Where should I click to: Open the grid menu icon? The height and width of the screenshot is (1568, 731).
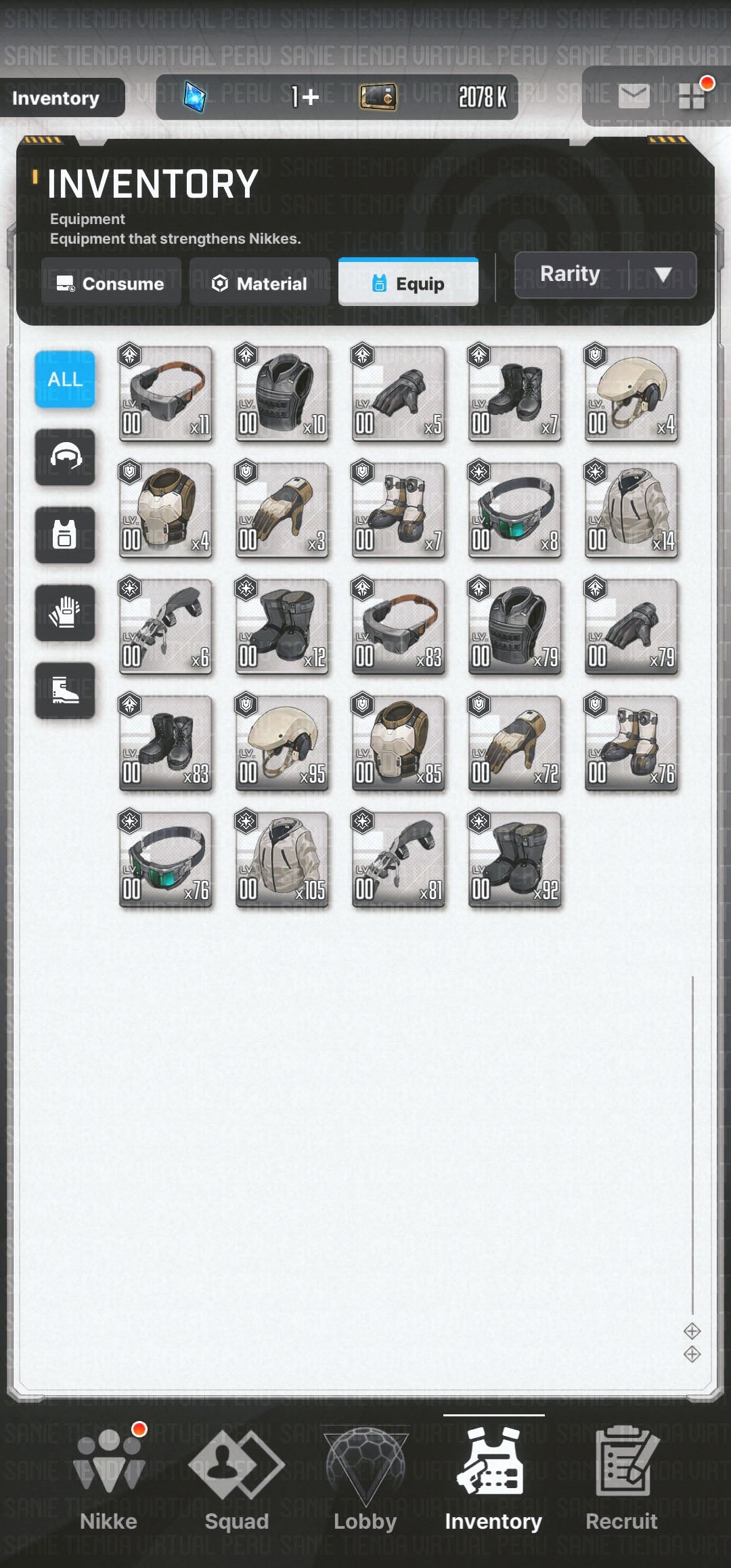click(692, 96)
